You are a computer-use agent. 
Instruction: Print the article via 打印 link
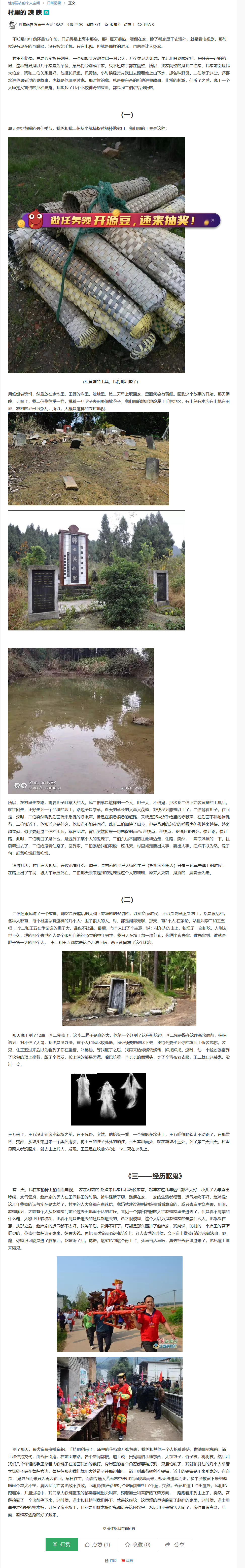coord(112,1560)
